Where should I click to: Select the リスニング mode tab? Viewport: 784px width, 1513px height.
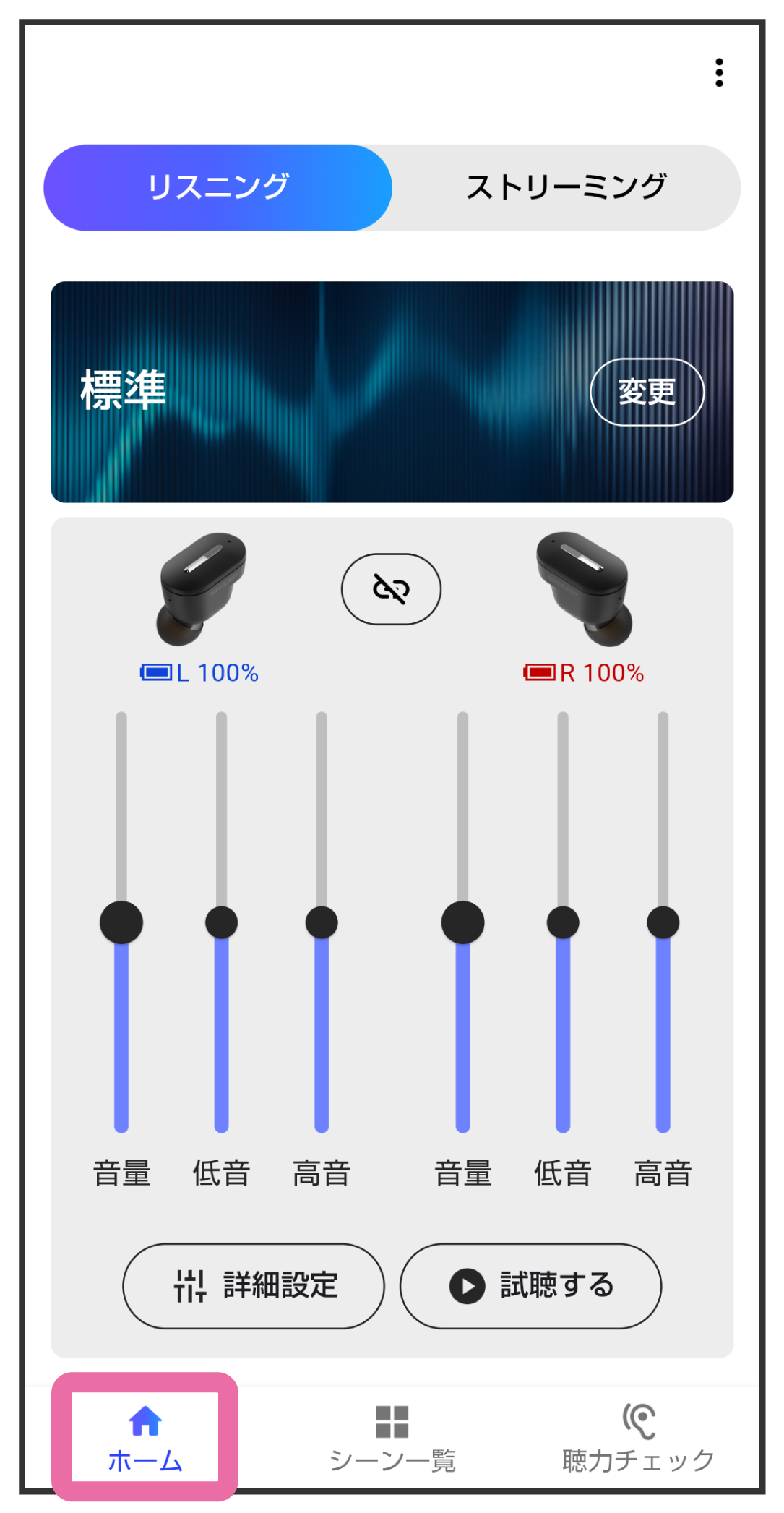tap(218, 188)
